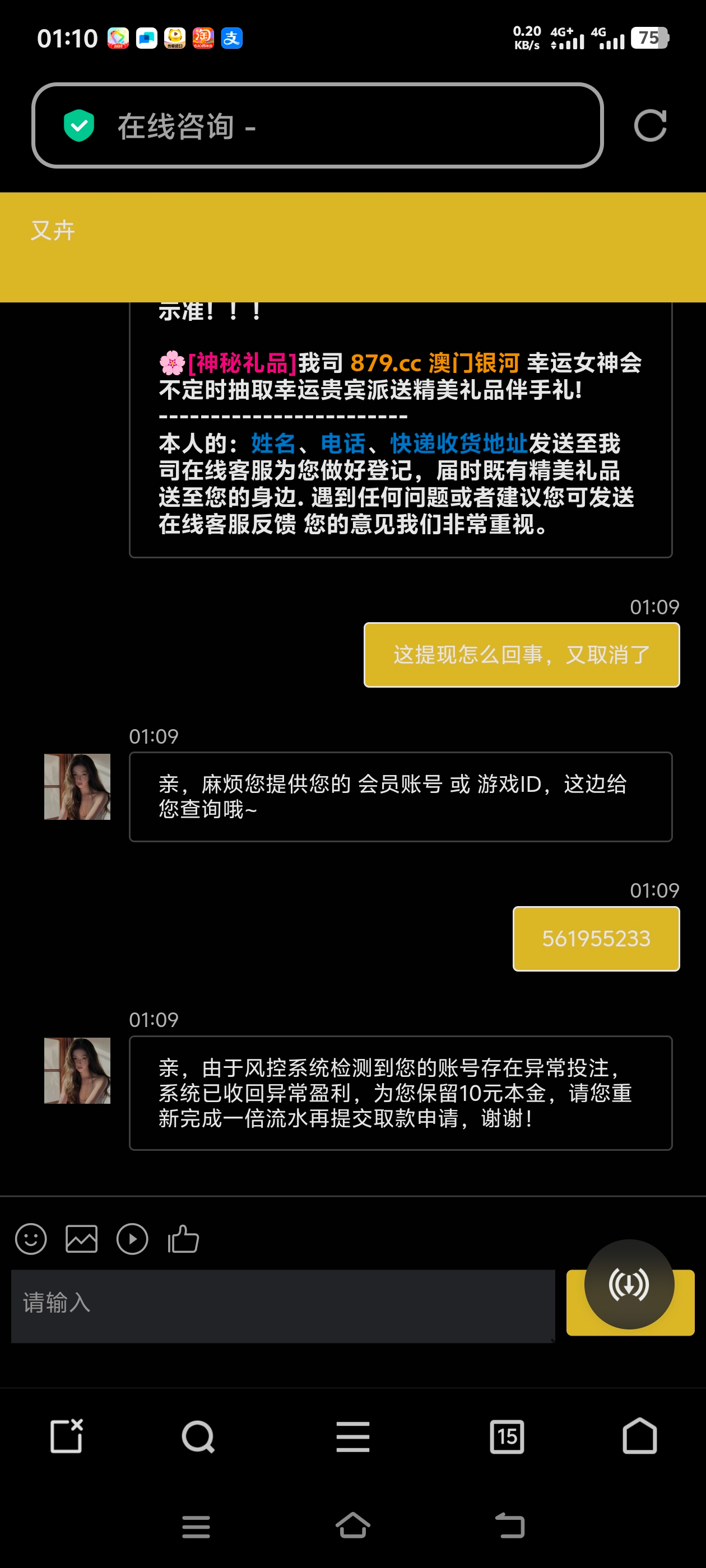Go to the browser home page
This screenshot has width=706, height=1568.
(x=640, y=1436)
